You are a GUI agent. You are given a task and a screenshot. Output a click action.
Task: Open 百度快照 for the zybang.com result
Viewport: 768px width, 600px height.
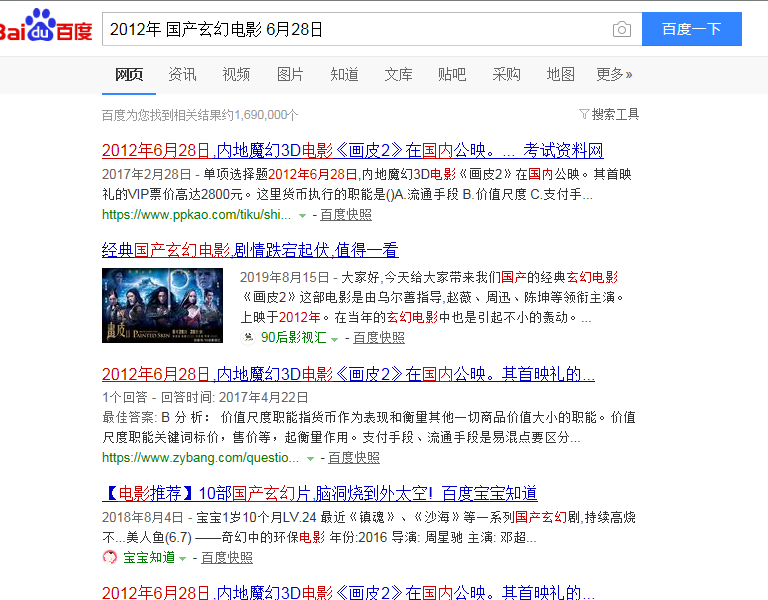354,457
